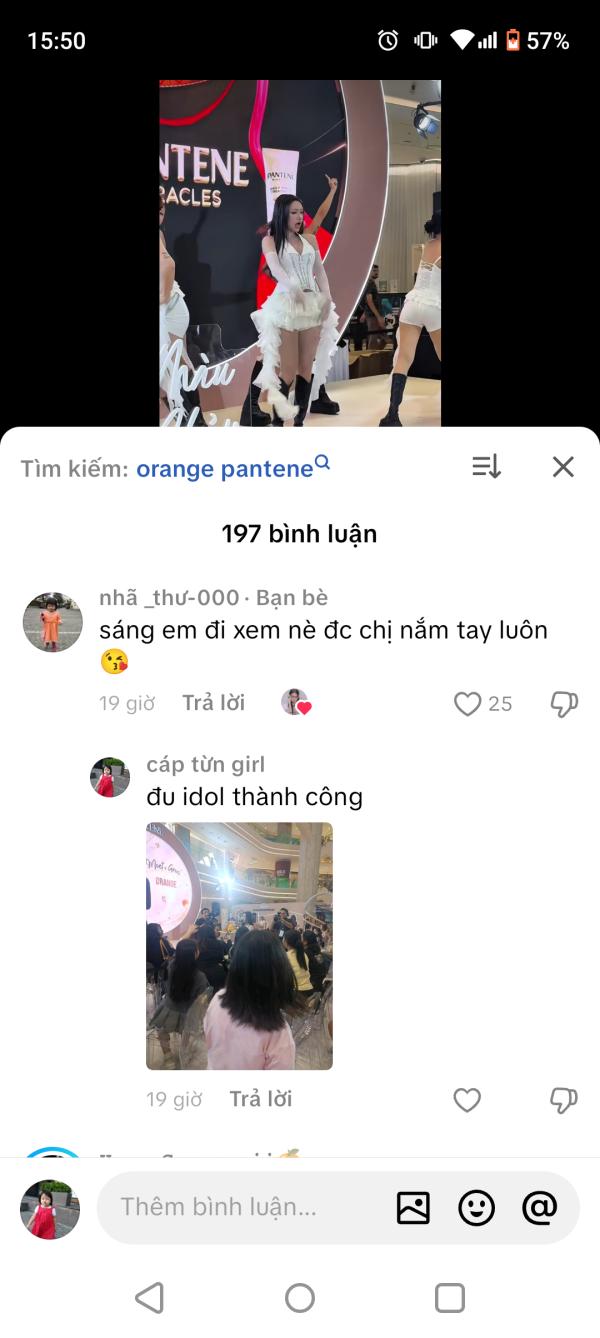Open cáp từn girl's profile picture

pyautogui.click(x=110, y=777)
